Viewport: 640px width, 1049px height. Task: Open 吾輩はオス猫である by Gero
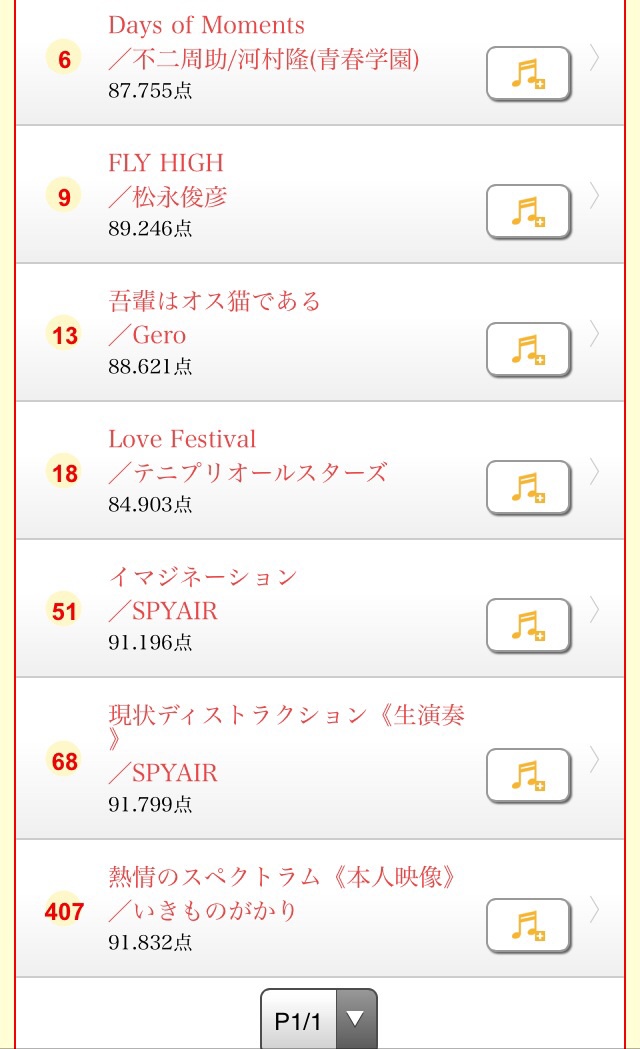click(264, 333)
